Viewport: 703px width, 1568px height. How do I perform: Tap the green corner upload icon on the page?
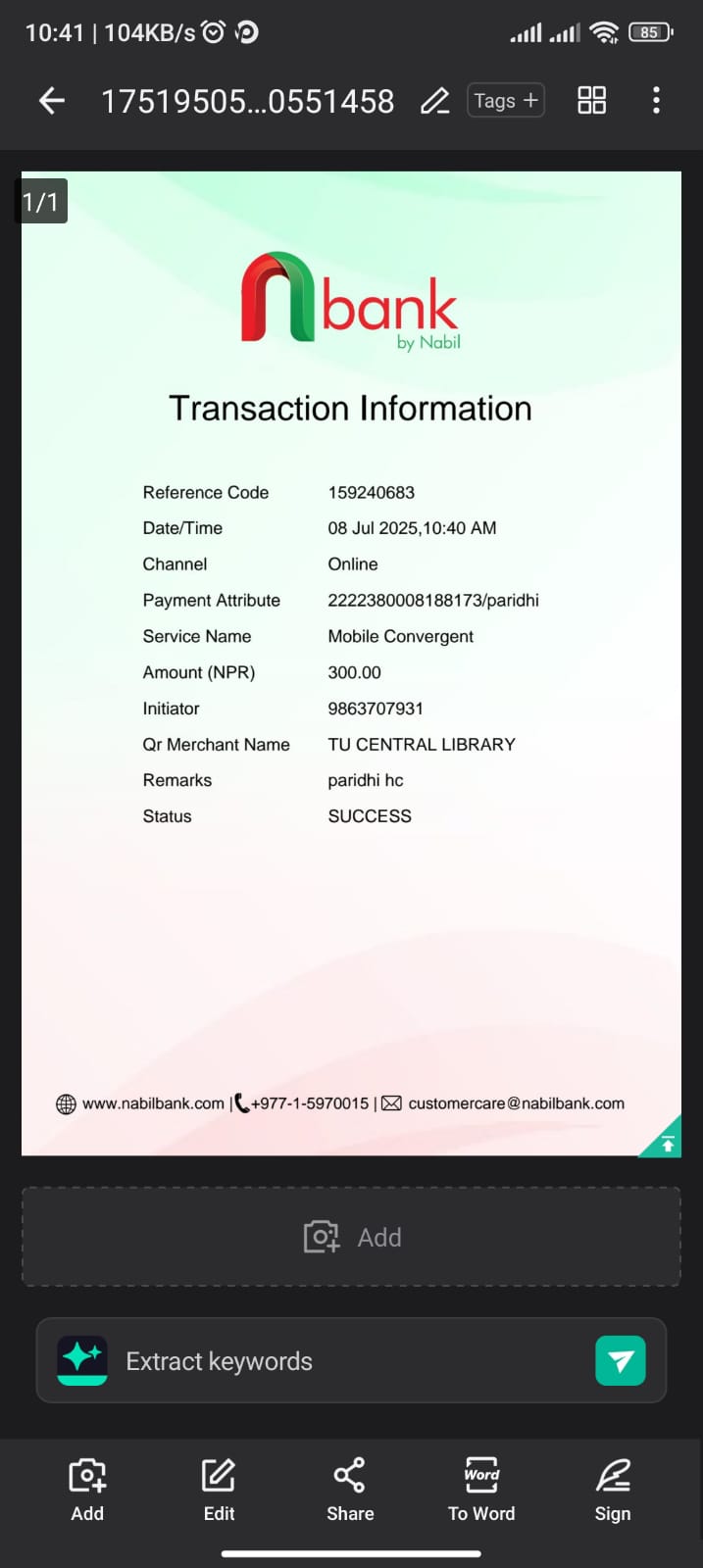(x=666, y=1142)
